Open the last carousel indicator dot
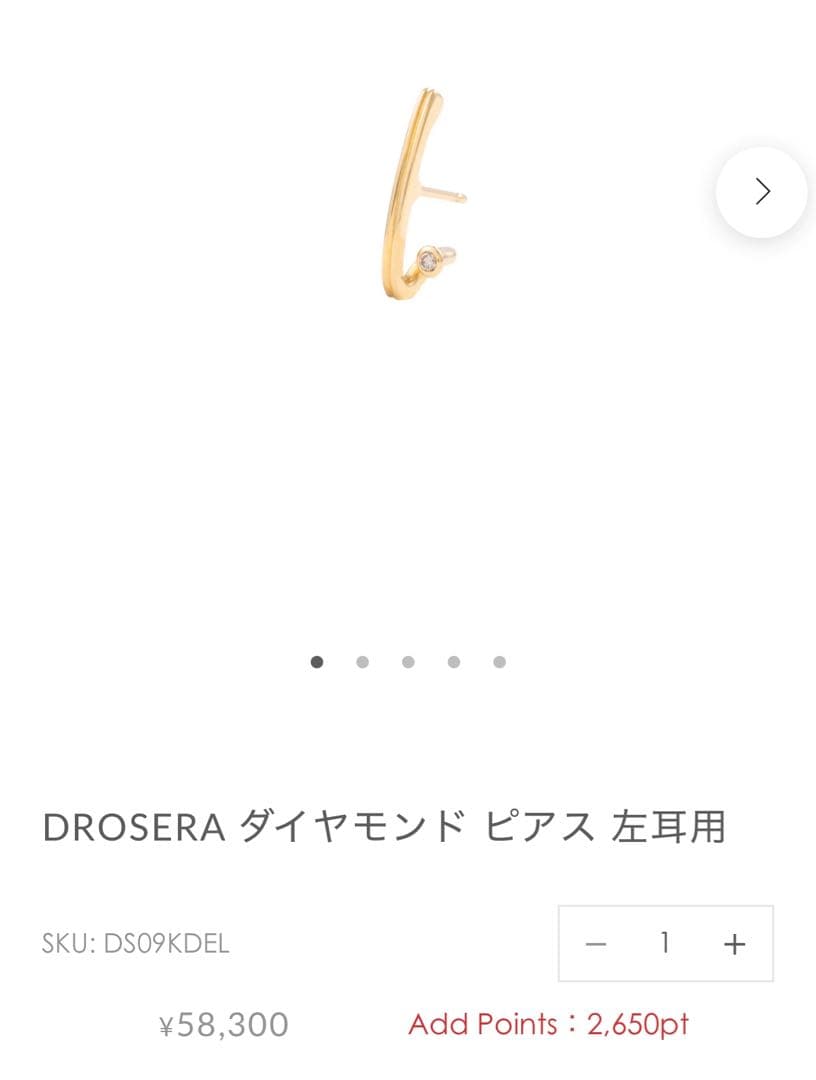 (x=499, y=662)
